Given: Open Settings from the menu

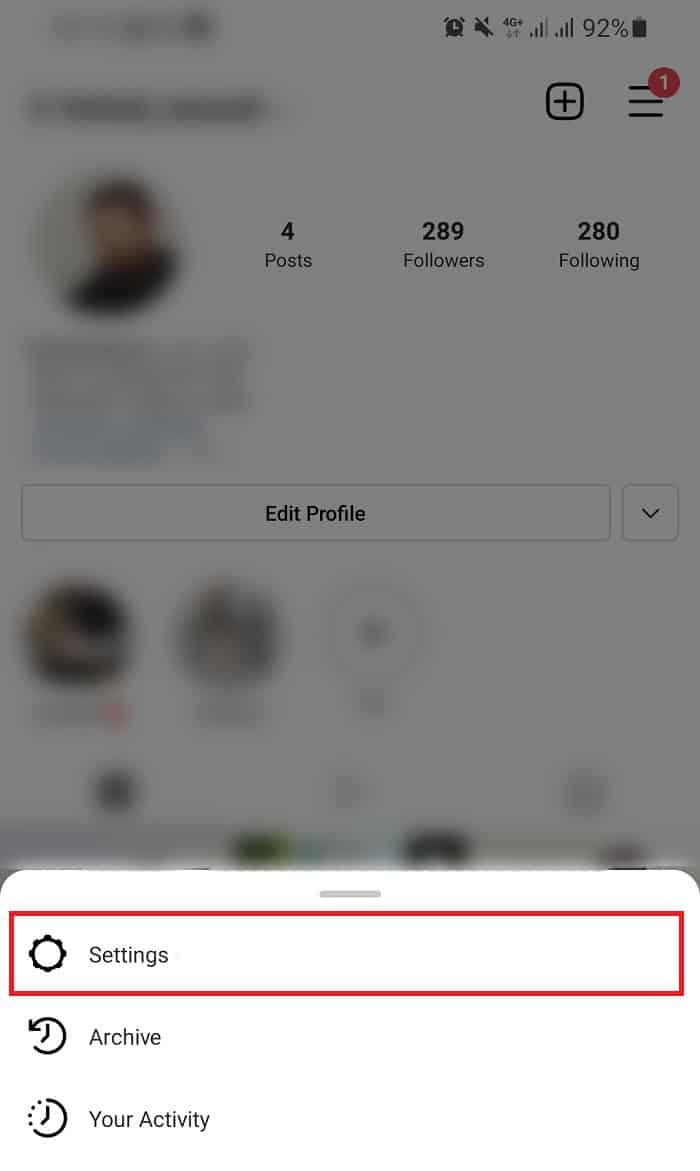Looking at the screenshot, I should click(x=128, y=954).
